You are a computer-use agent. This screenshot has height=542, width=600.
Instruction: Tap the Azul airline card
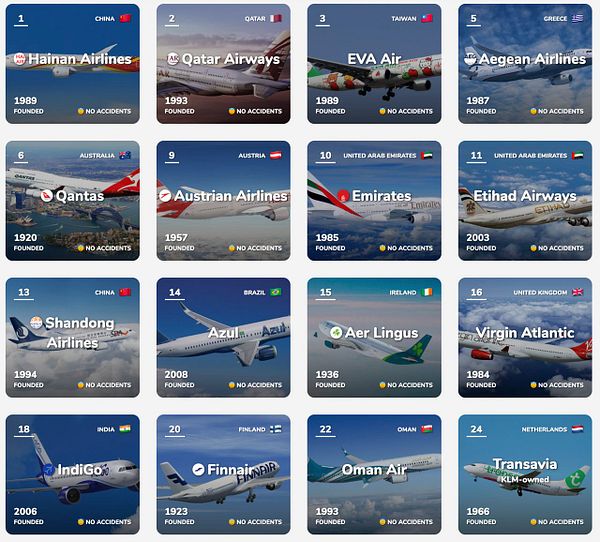(224, 337)
